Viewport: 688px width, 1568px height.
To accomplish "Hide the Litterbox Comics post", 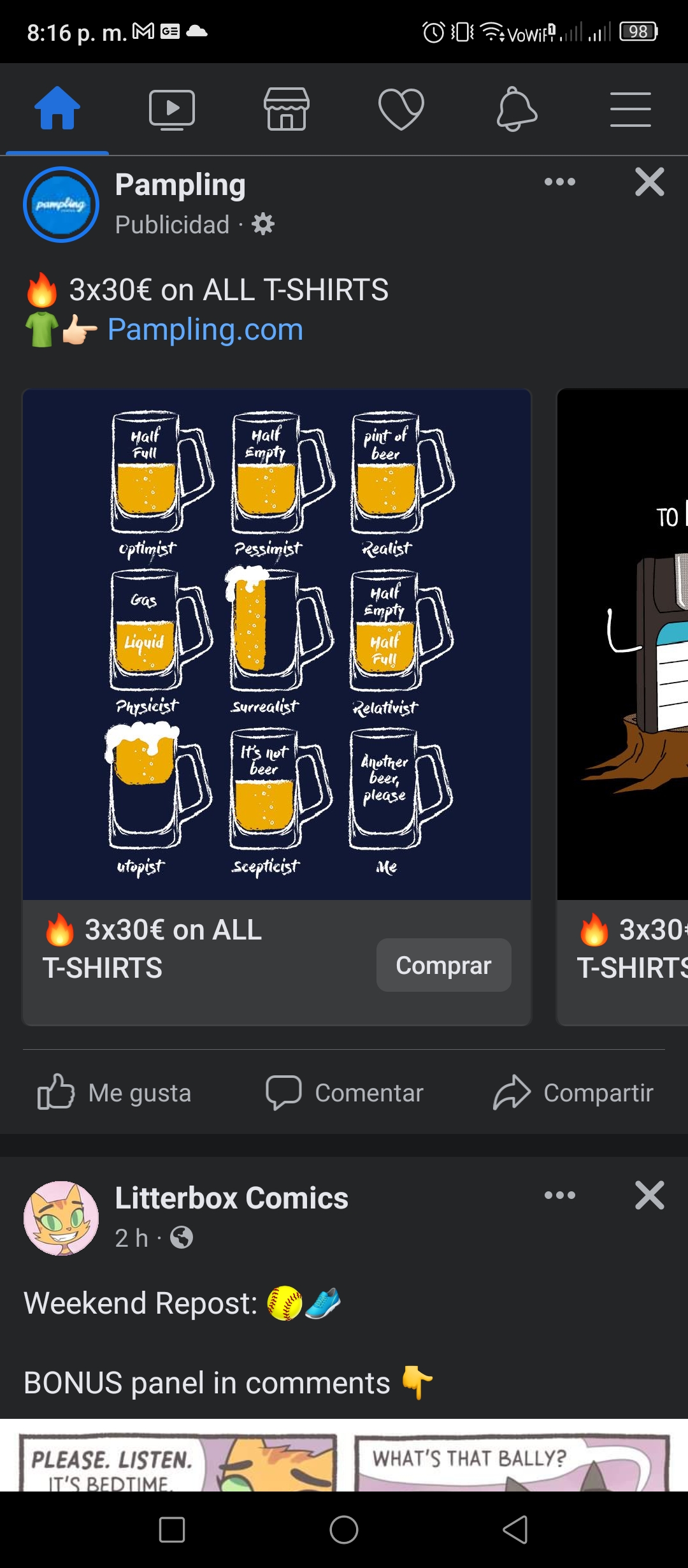I will [650, 1195].
